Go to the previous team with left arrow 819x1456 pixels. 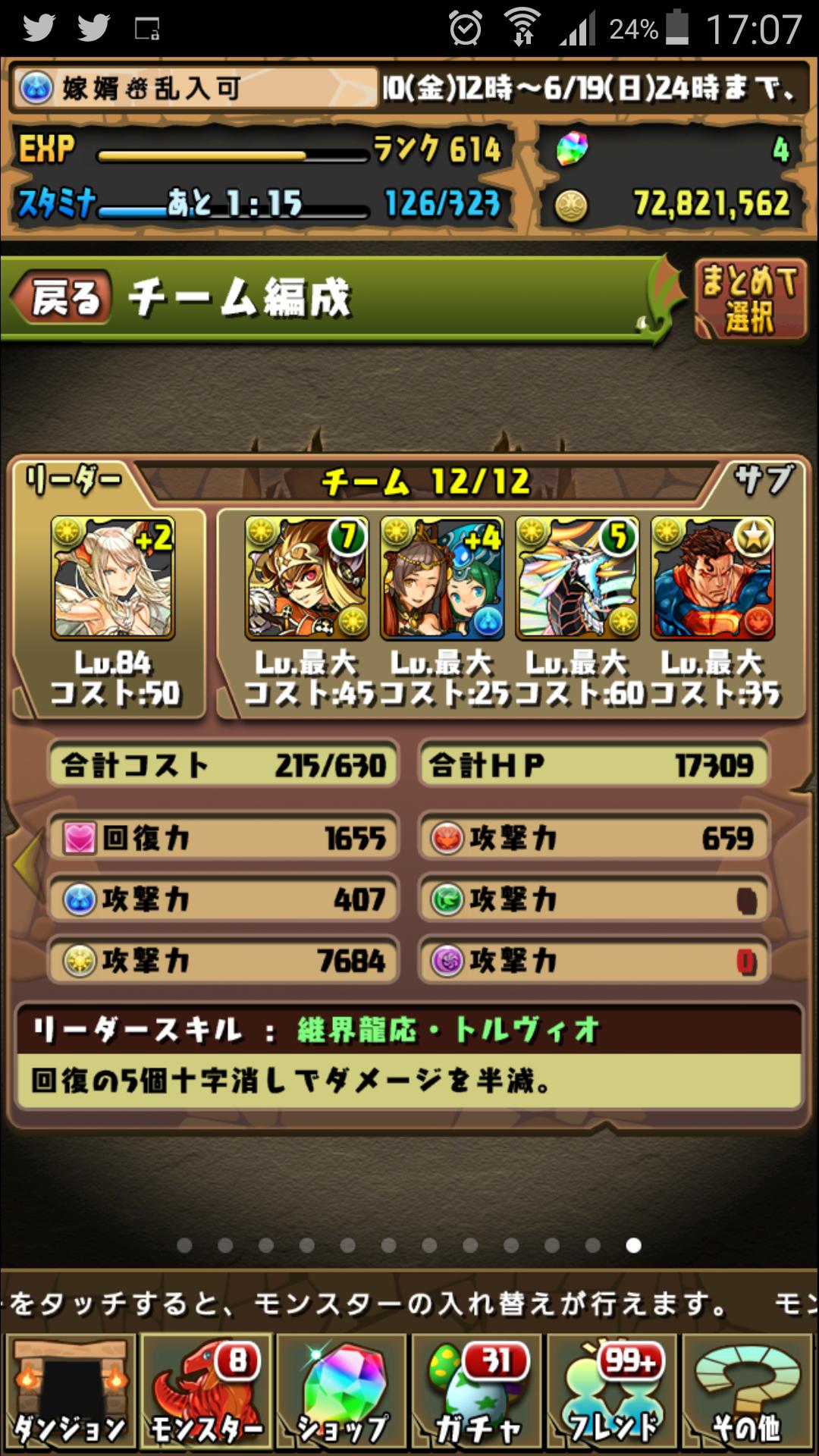[27, 864]
